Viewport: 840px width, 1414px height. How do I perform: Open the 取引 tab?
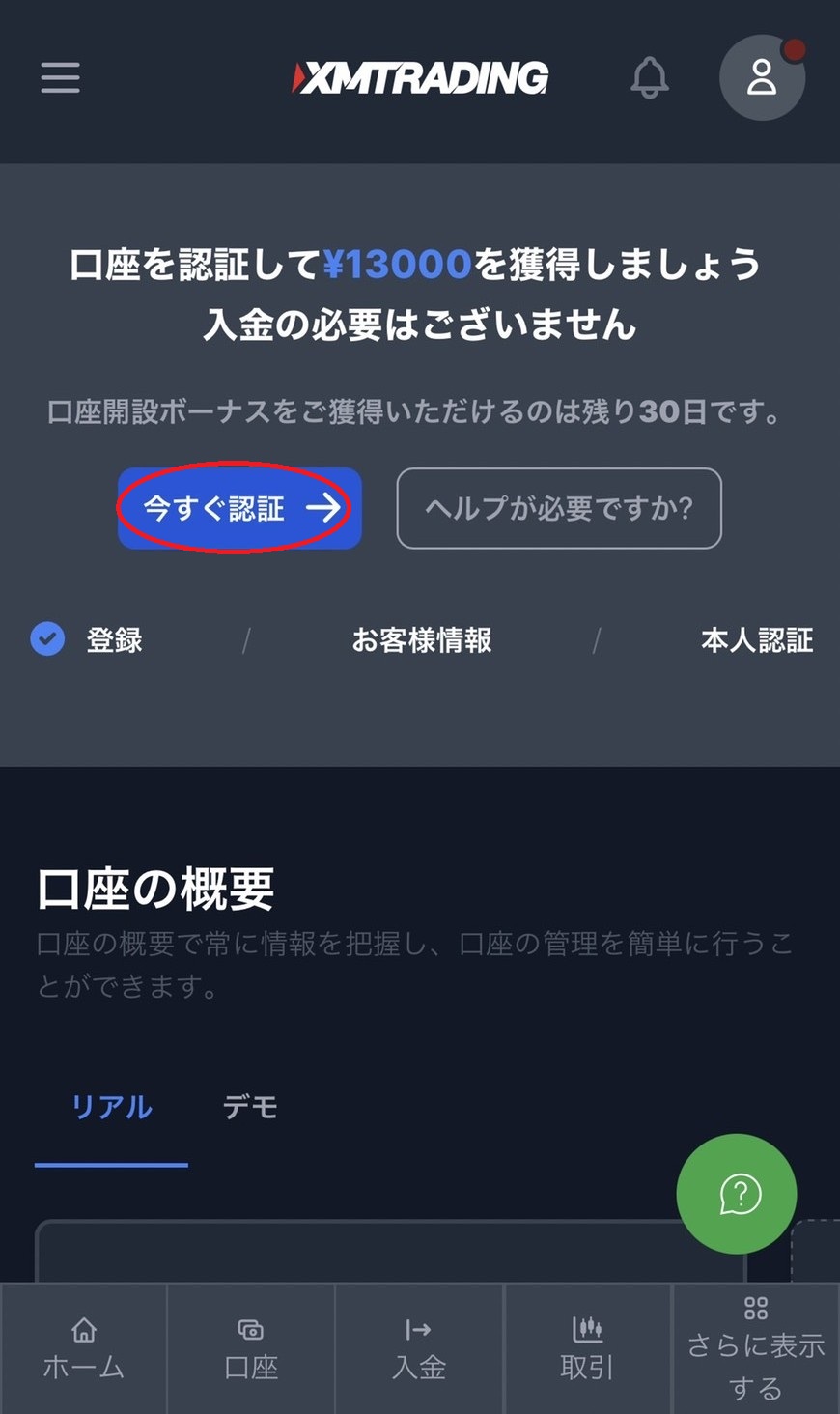point(587,1348)
